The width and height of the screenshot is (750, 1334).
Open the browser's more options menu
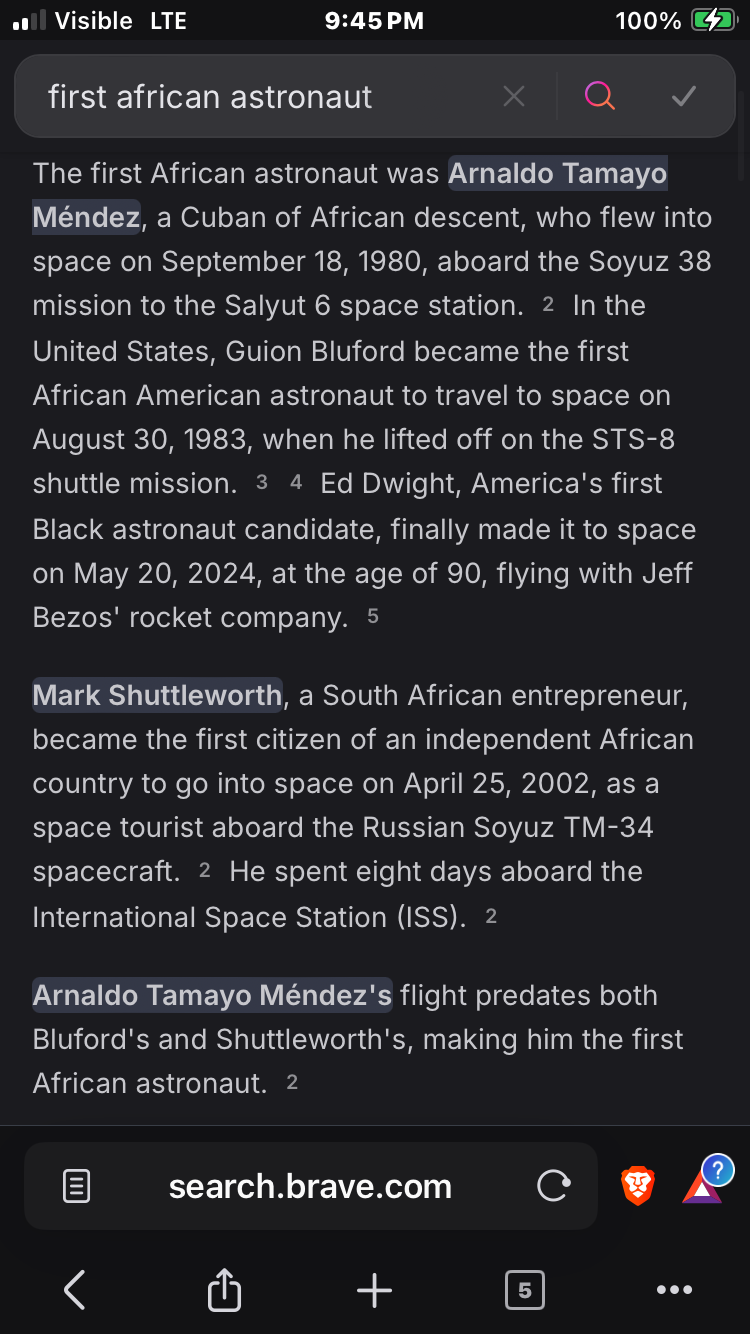(674, 1290)
